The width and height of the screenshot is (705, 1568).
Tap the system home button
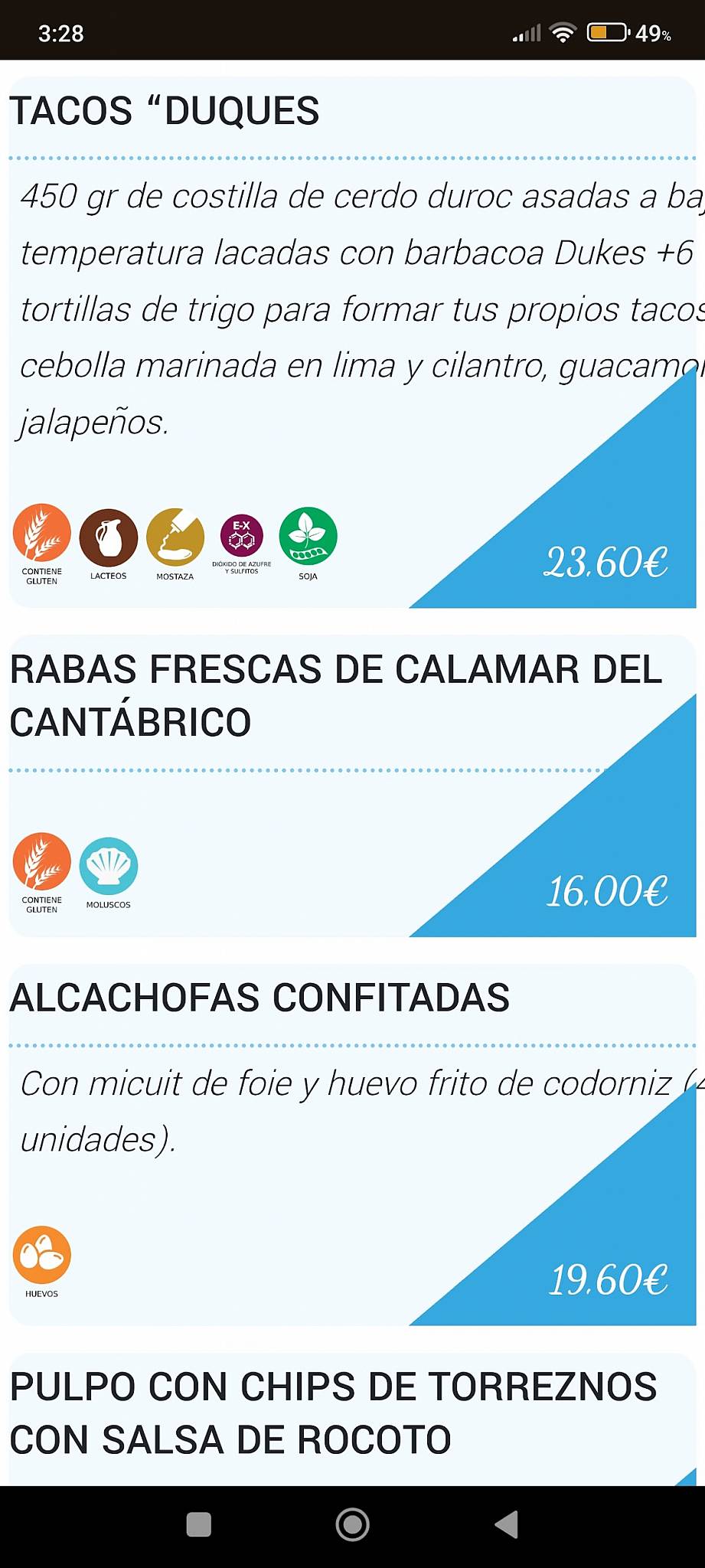pyautogui.click(x=352, y=1524)
